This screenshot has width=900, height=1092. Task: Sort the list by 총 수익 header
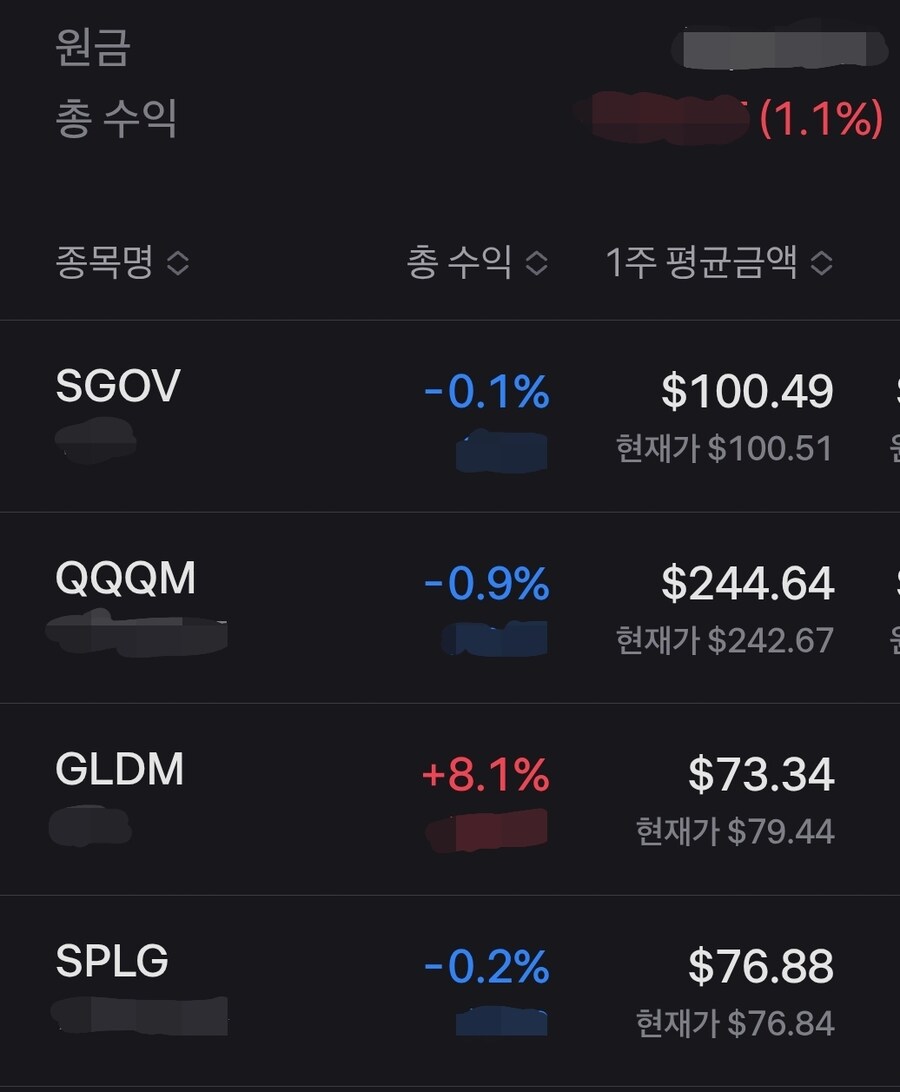477,264
